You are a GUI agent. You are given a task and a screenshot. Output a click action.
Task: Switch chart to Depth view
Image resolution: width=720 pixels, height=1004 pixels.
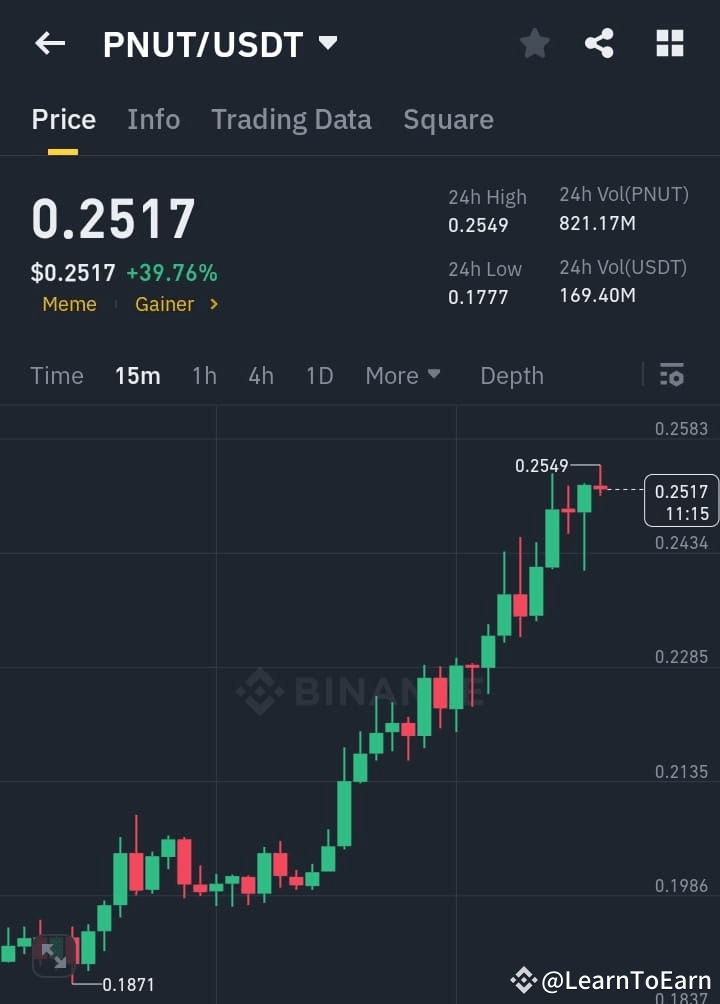click(x=512, y=376)
